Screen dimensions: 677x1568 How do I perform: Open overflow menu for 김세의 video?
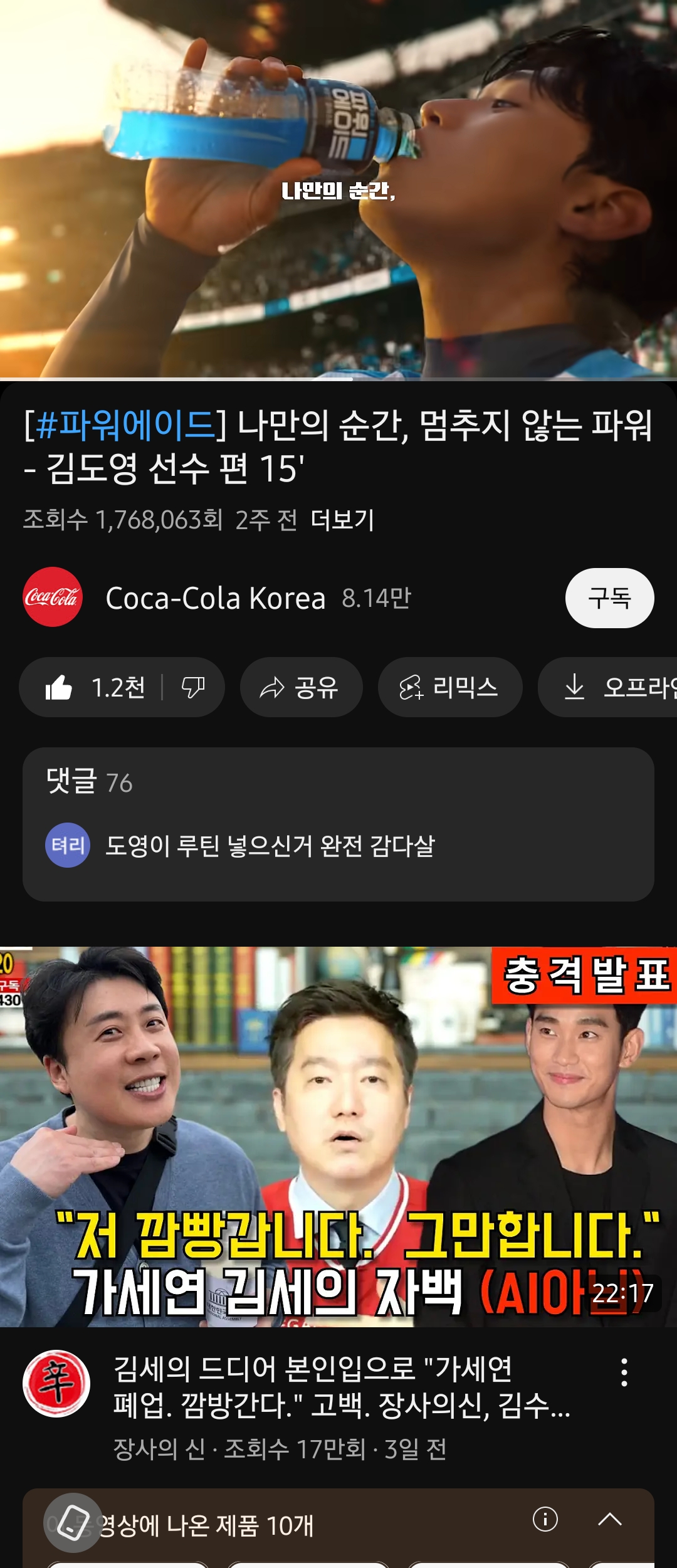pyautogui.click(x=624, y=1372)
